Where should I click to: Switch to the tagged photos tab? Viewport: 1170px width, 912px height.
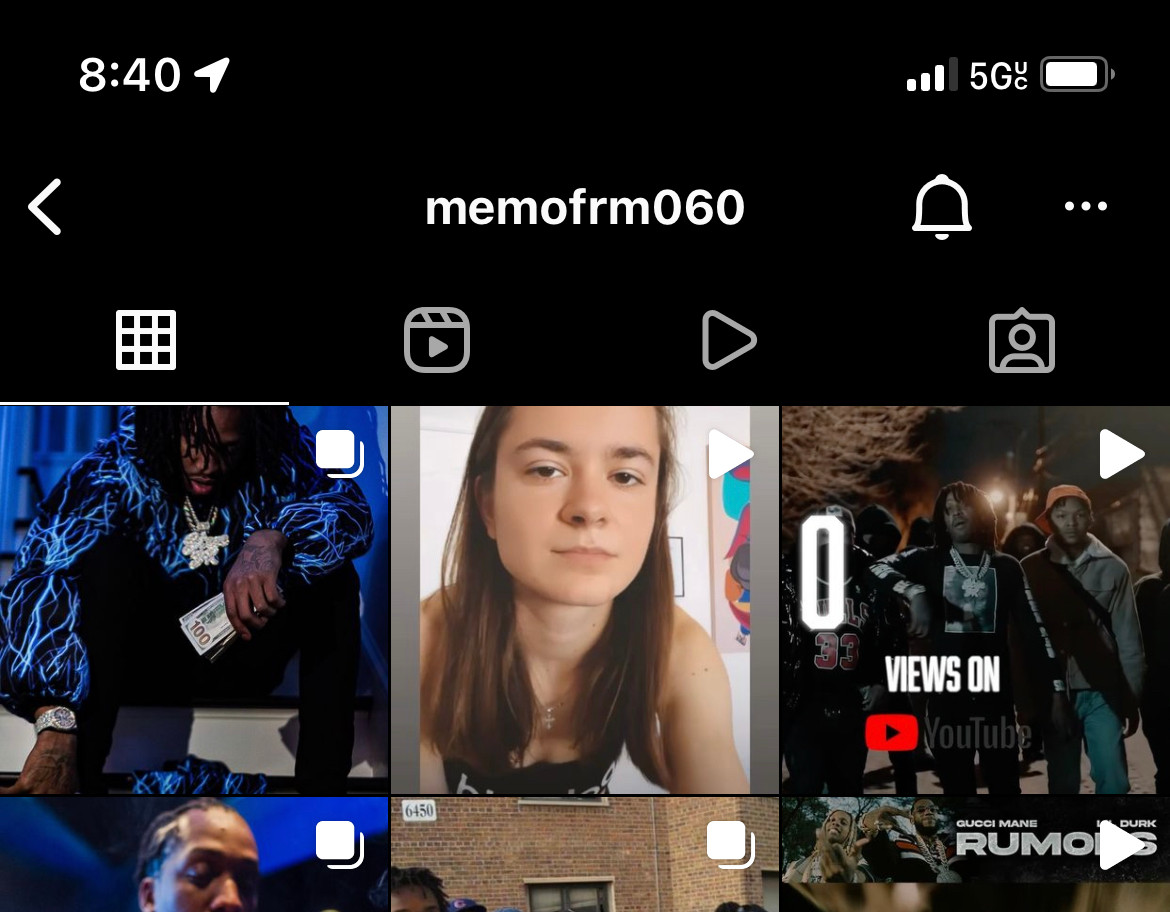coord(1021,341)
